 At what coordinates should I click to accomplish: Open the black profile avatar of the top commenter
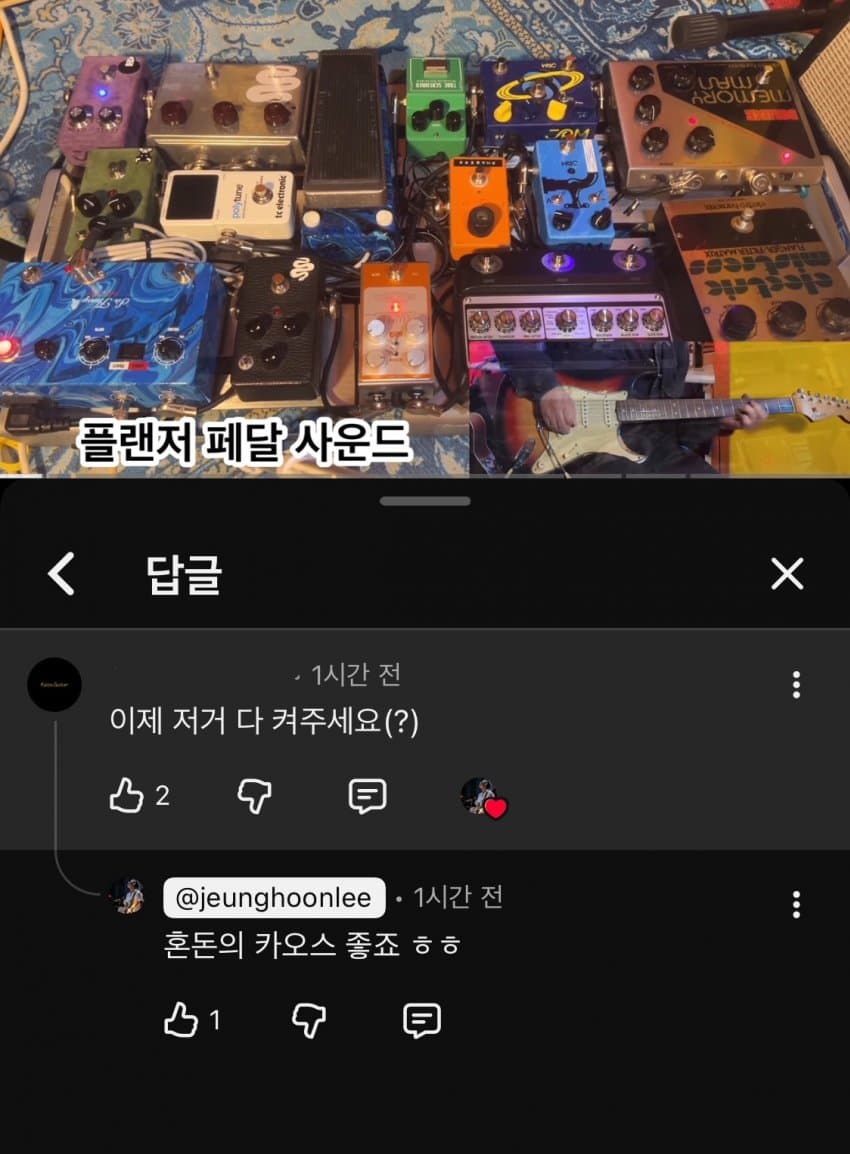coord(54,685)
